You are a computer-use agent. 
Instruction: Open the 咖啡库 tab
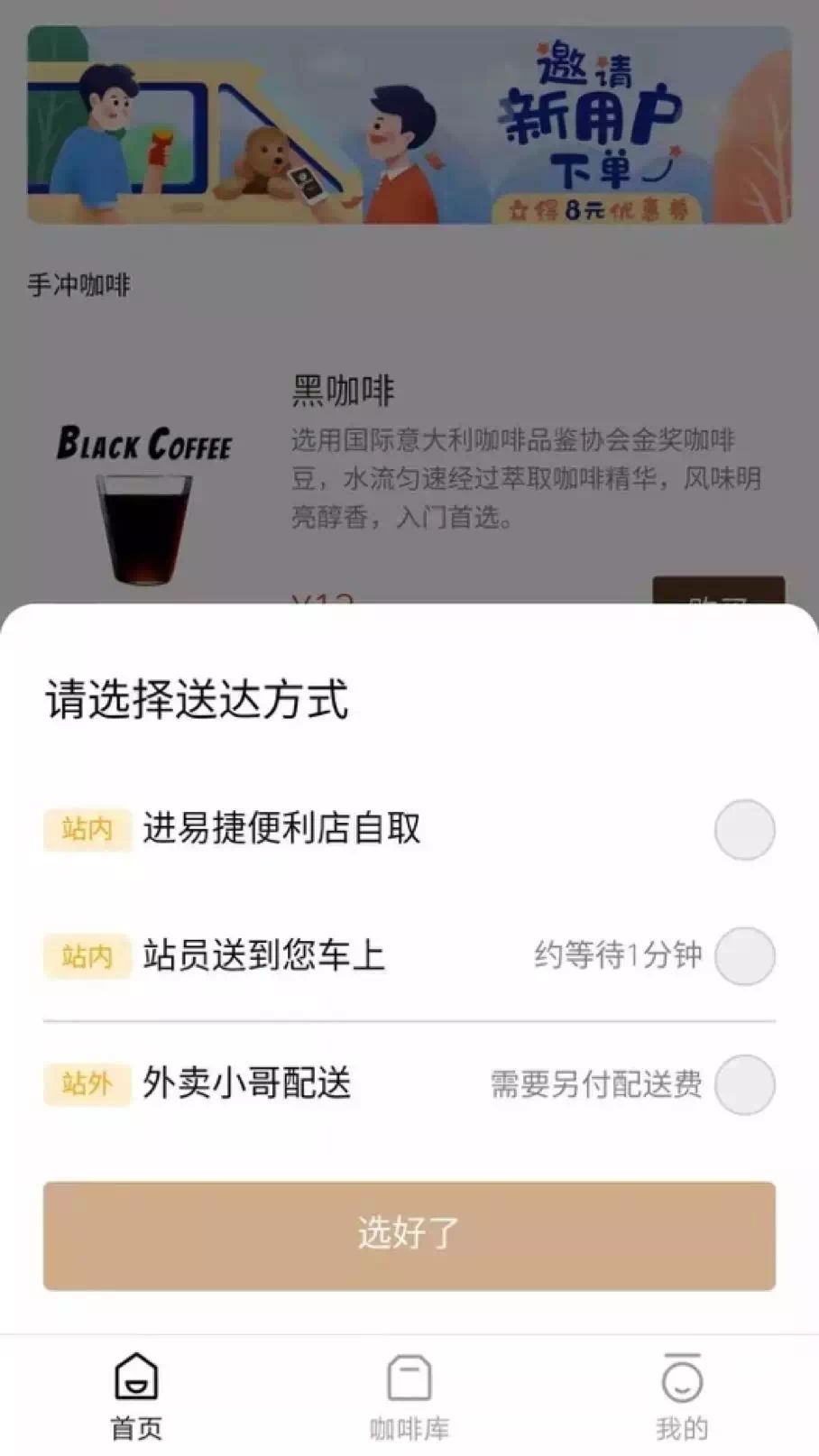(409, 1395)
